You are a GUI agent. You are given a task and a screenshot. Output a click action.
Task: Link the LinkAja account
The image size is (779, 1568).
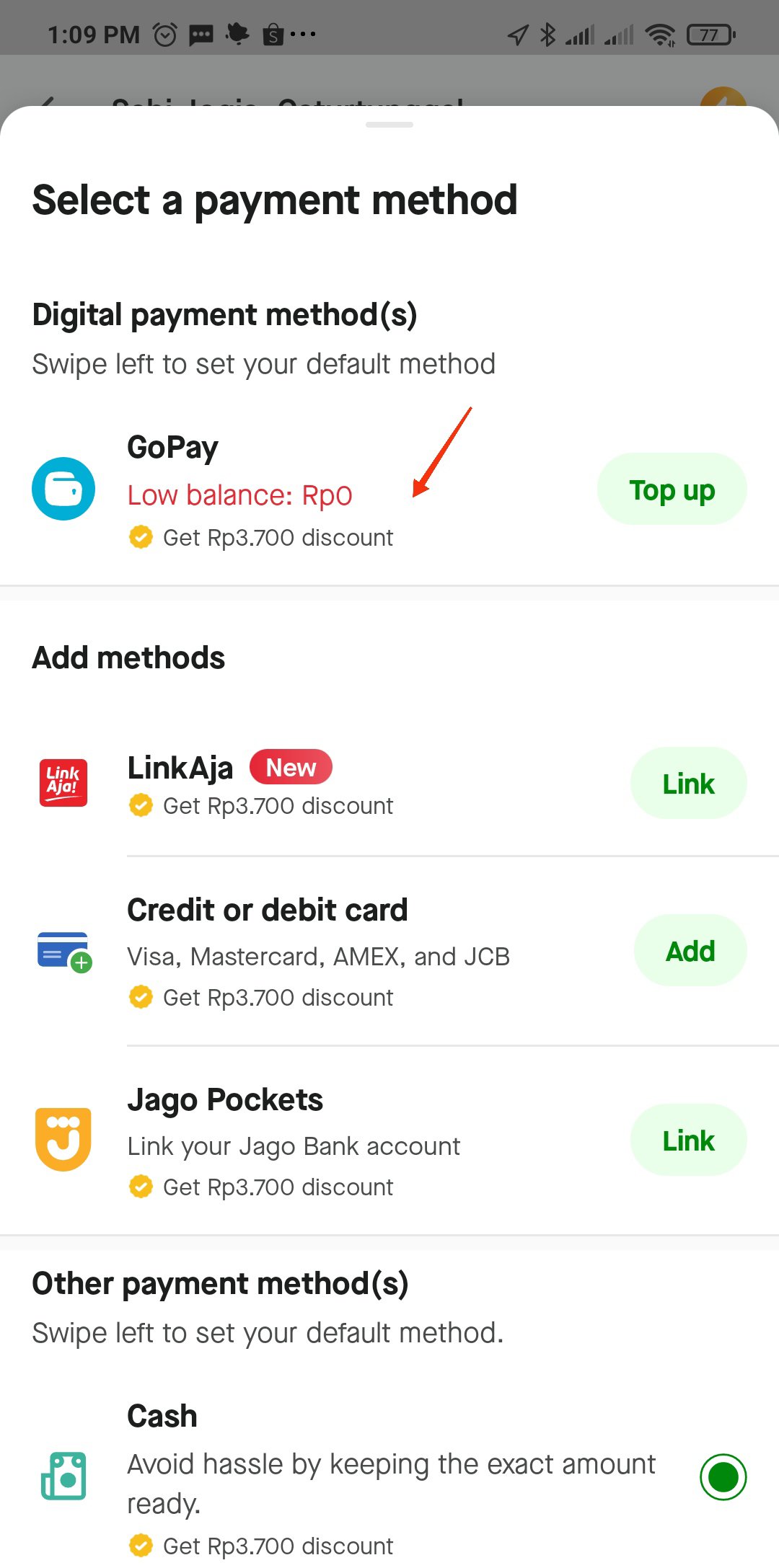[x=688, y=784]
